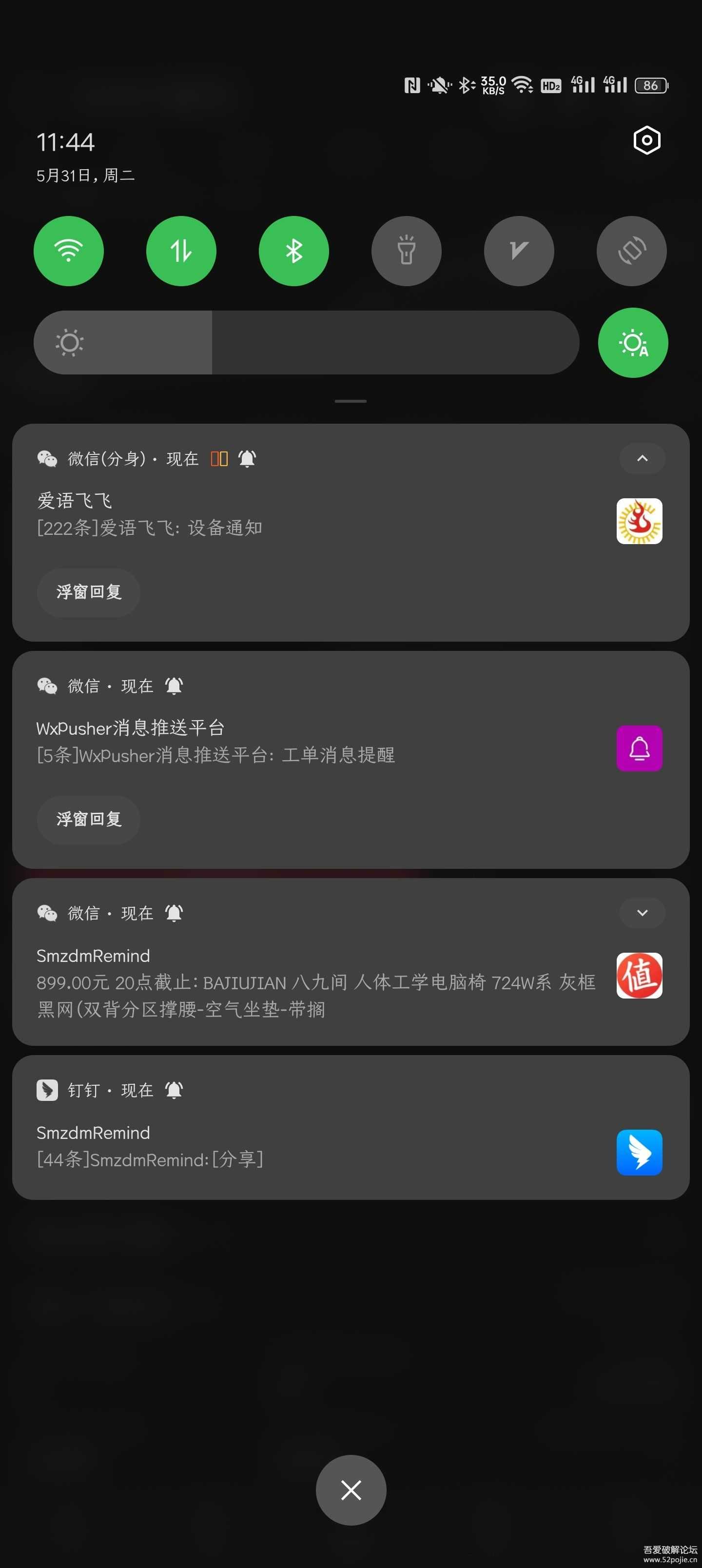Collapse the 微信(分身) notification
The height and width of the screenshot is (1568, 702).
642,458
